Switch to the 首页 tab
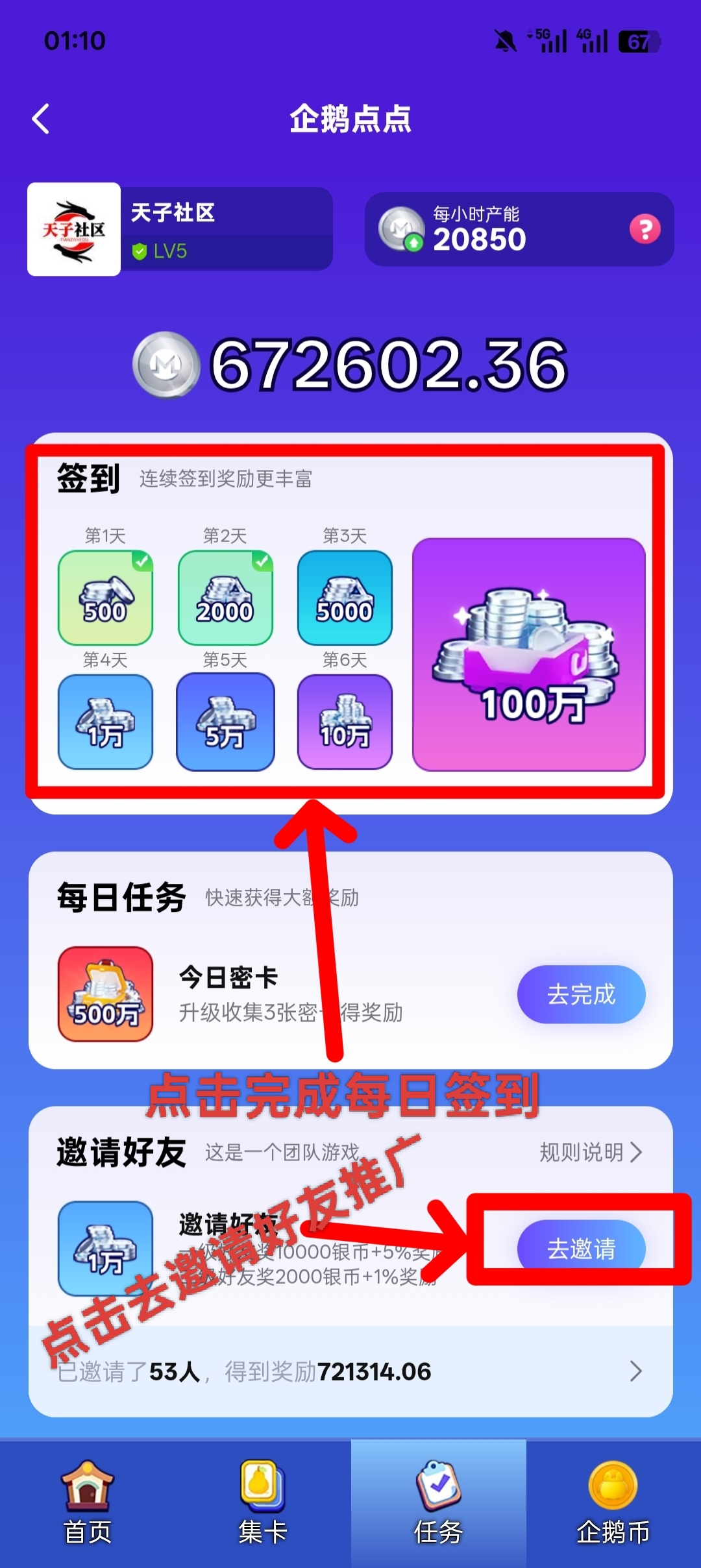Screen dimensions: 701x1568 pyautogui.click(x=88, y=1502)
